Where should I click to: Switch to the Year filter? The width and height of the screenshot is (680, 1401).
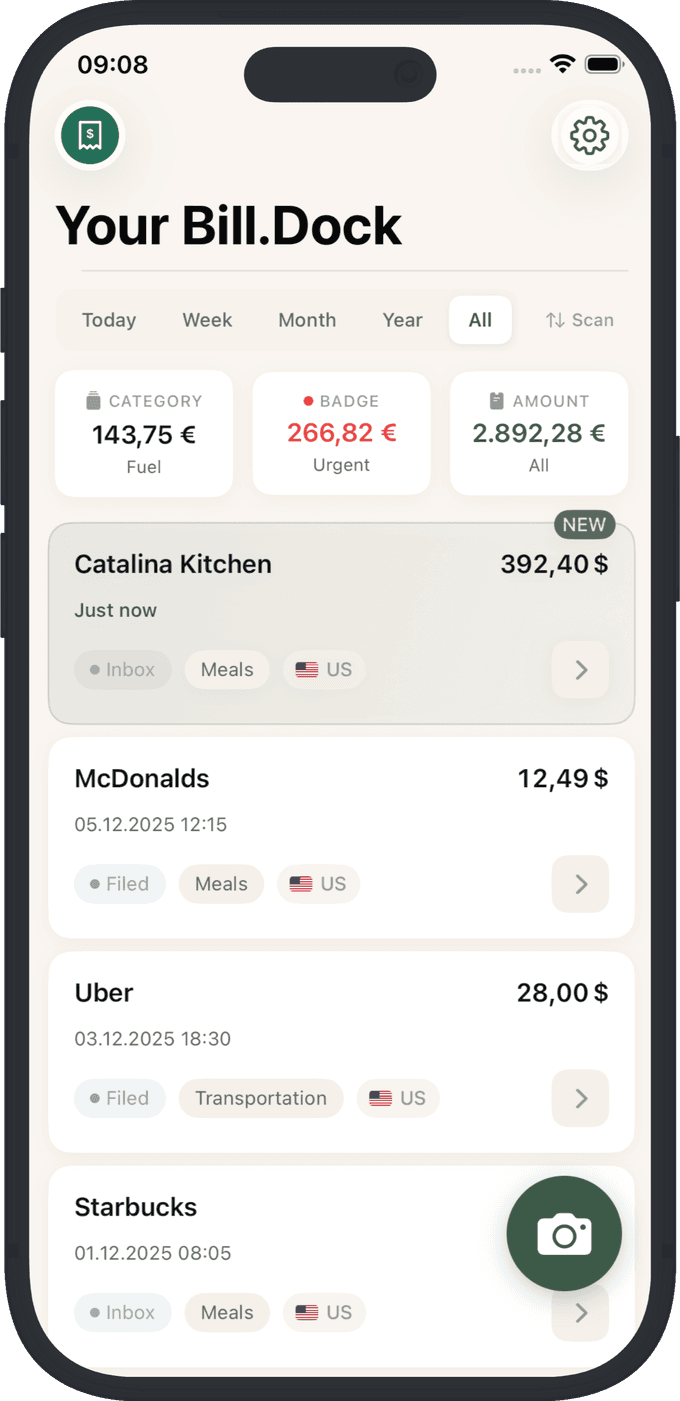point(402,320)
